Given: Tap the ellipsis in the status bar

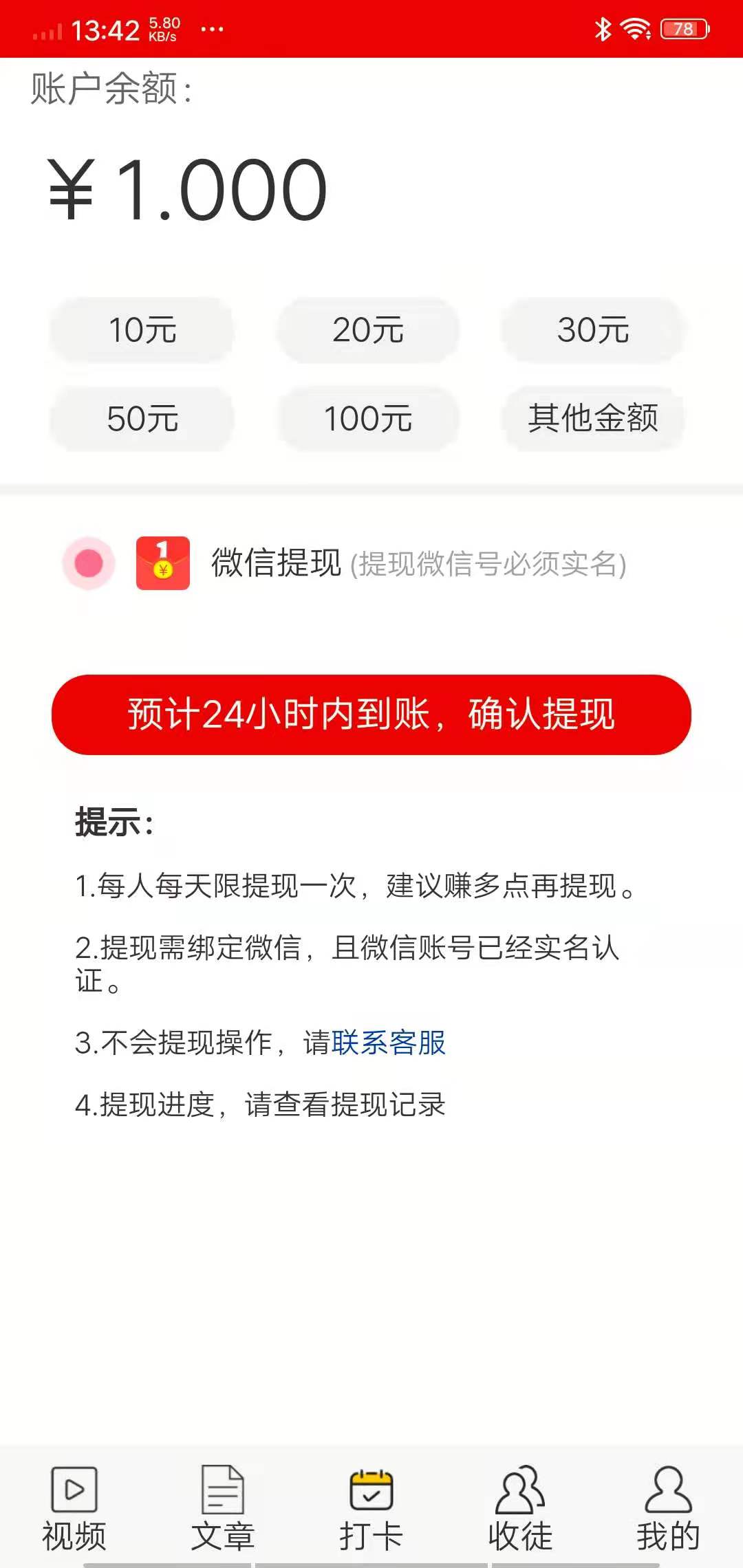Looking at the screenshot, I should click(212, 29).
